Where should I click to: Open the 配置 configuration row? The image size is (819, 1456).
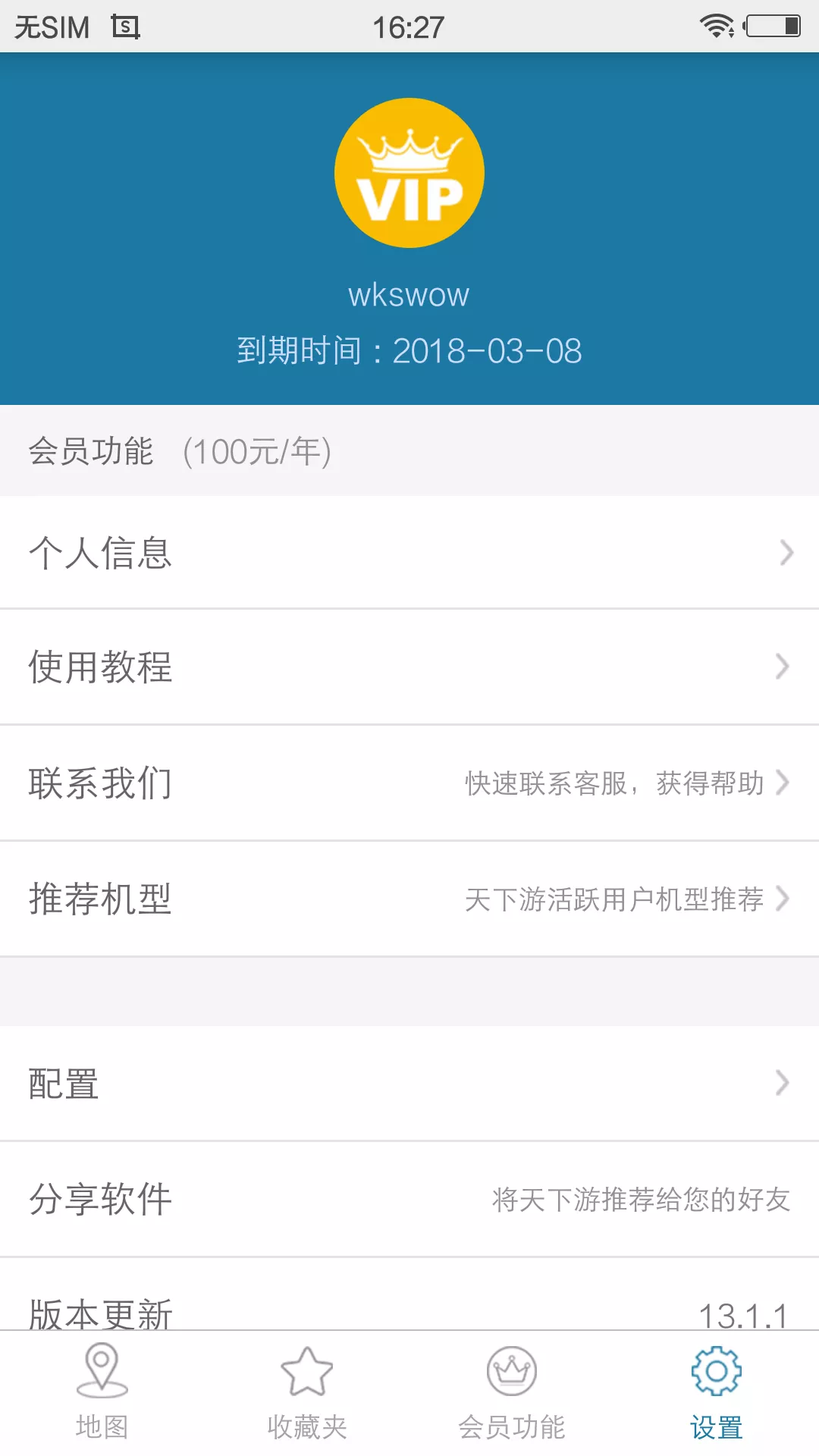click(409, 1083)
